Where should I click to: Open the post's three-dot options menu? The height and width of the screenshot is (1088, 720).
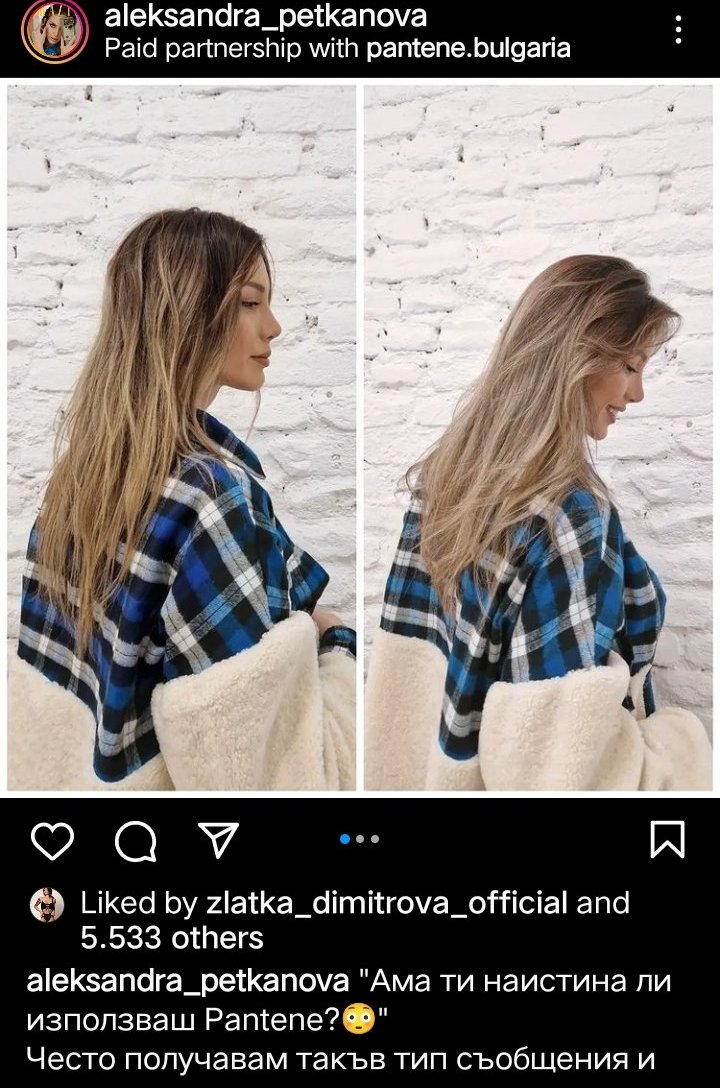pyautogui.click(x=679, y=30)
